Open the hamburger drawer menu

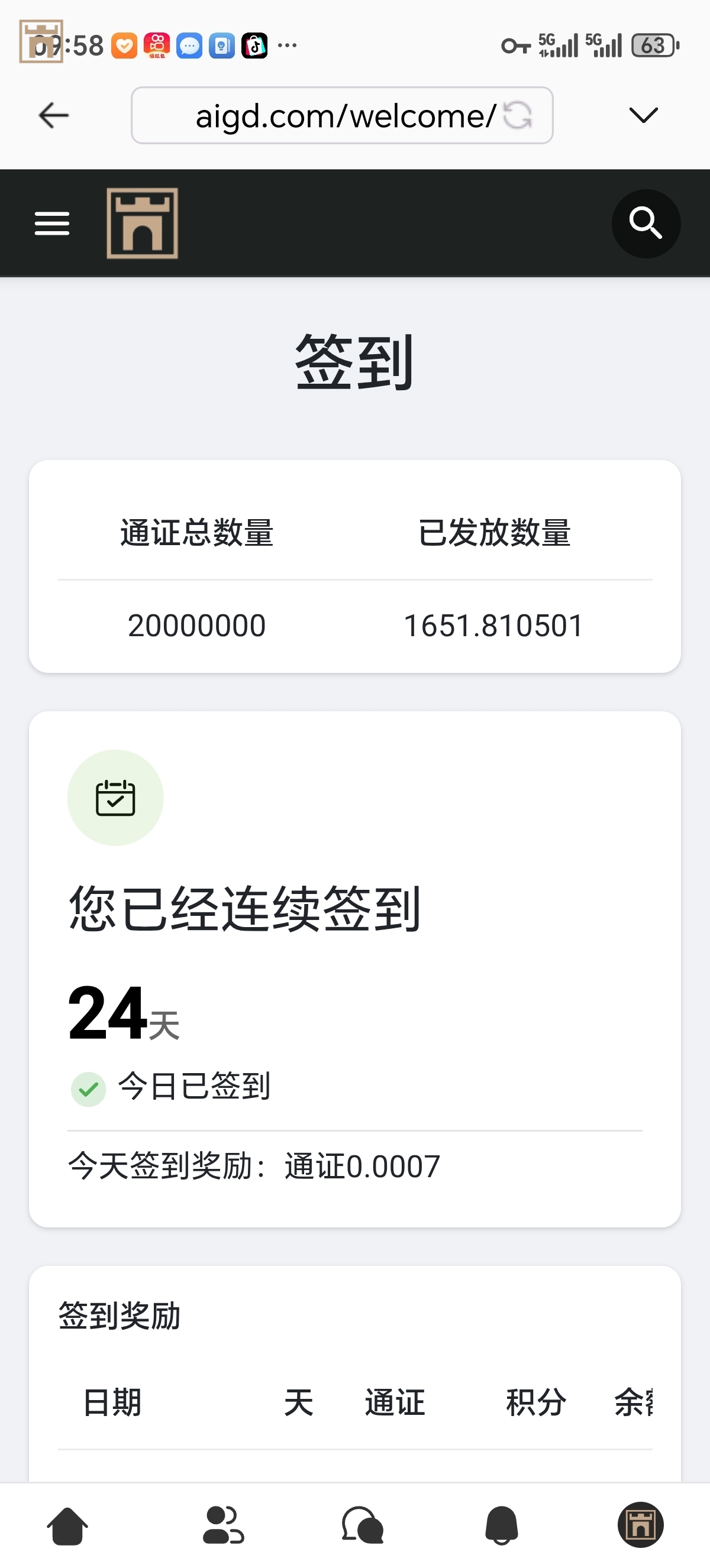click(51, 223)
